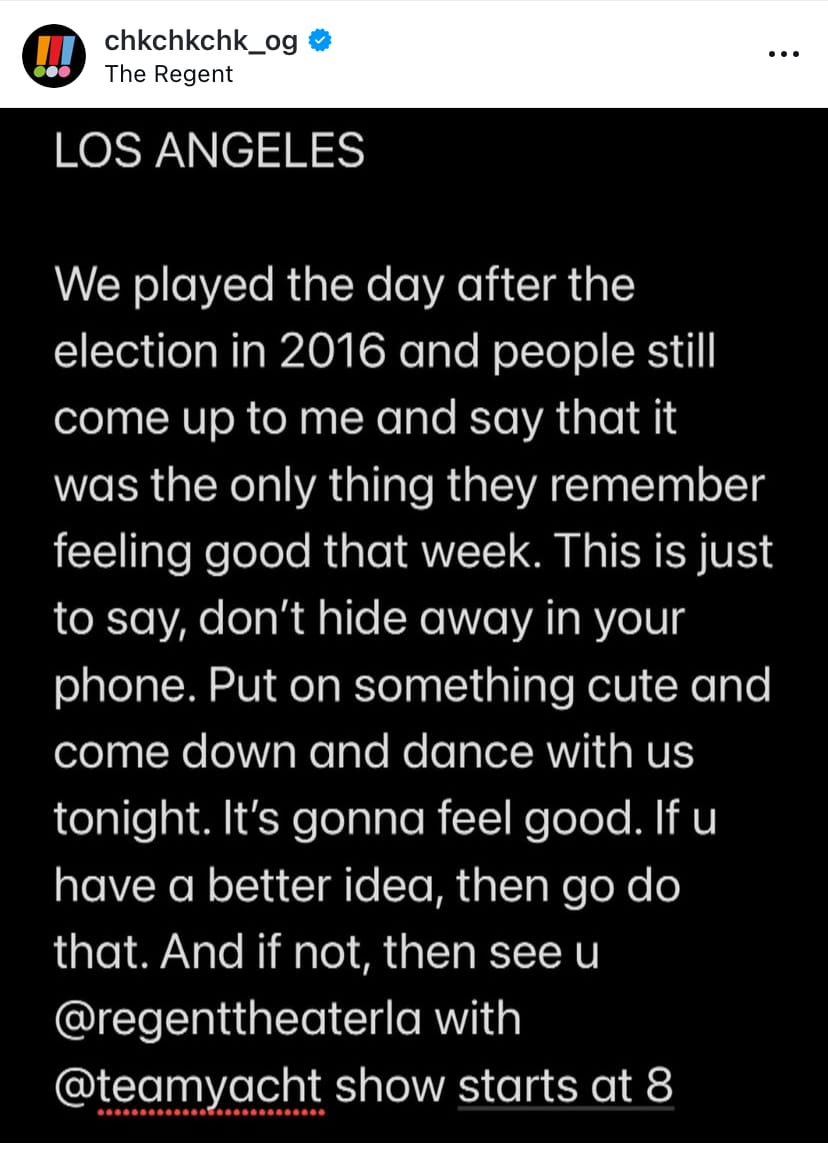Open The Regent location page
This screenshot has width=828, height=1156.
pyautogui.click(x=168, y=75)
